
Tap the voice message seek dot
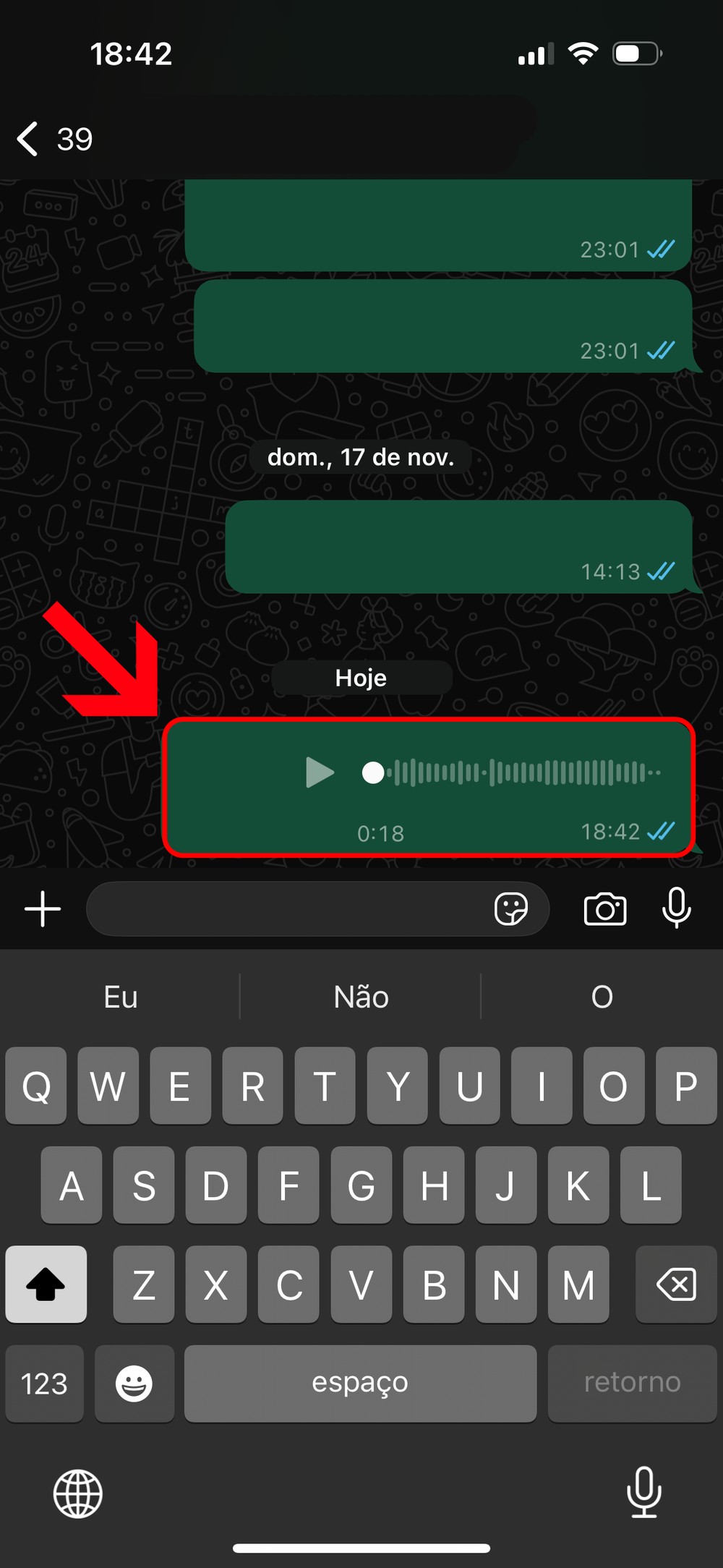pos(373,772)
